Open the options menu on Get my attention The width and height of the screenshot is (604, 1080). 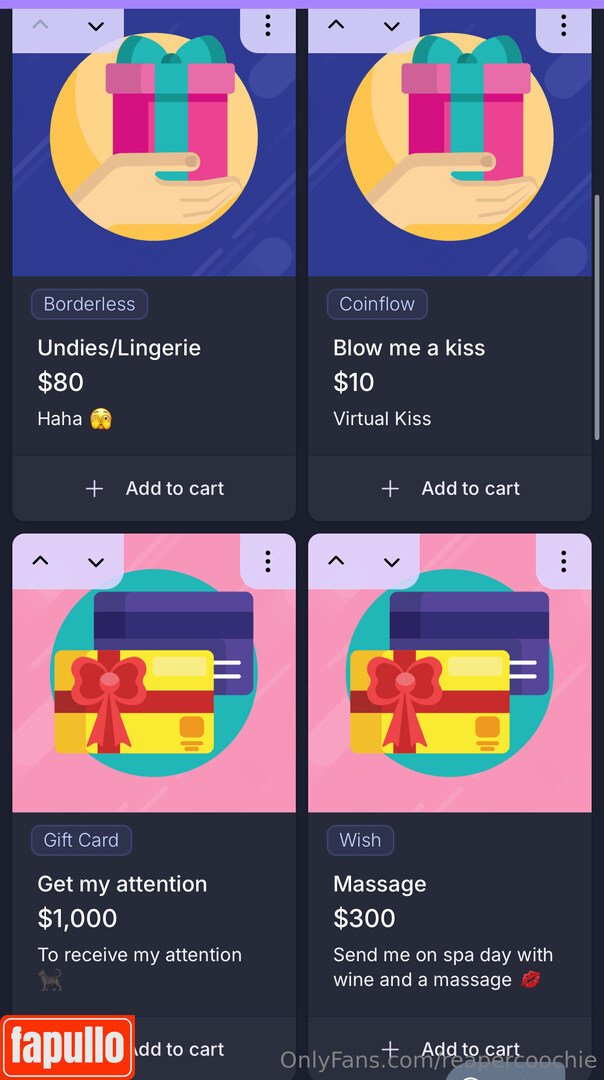click(x=267, y=561)
